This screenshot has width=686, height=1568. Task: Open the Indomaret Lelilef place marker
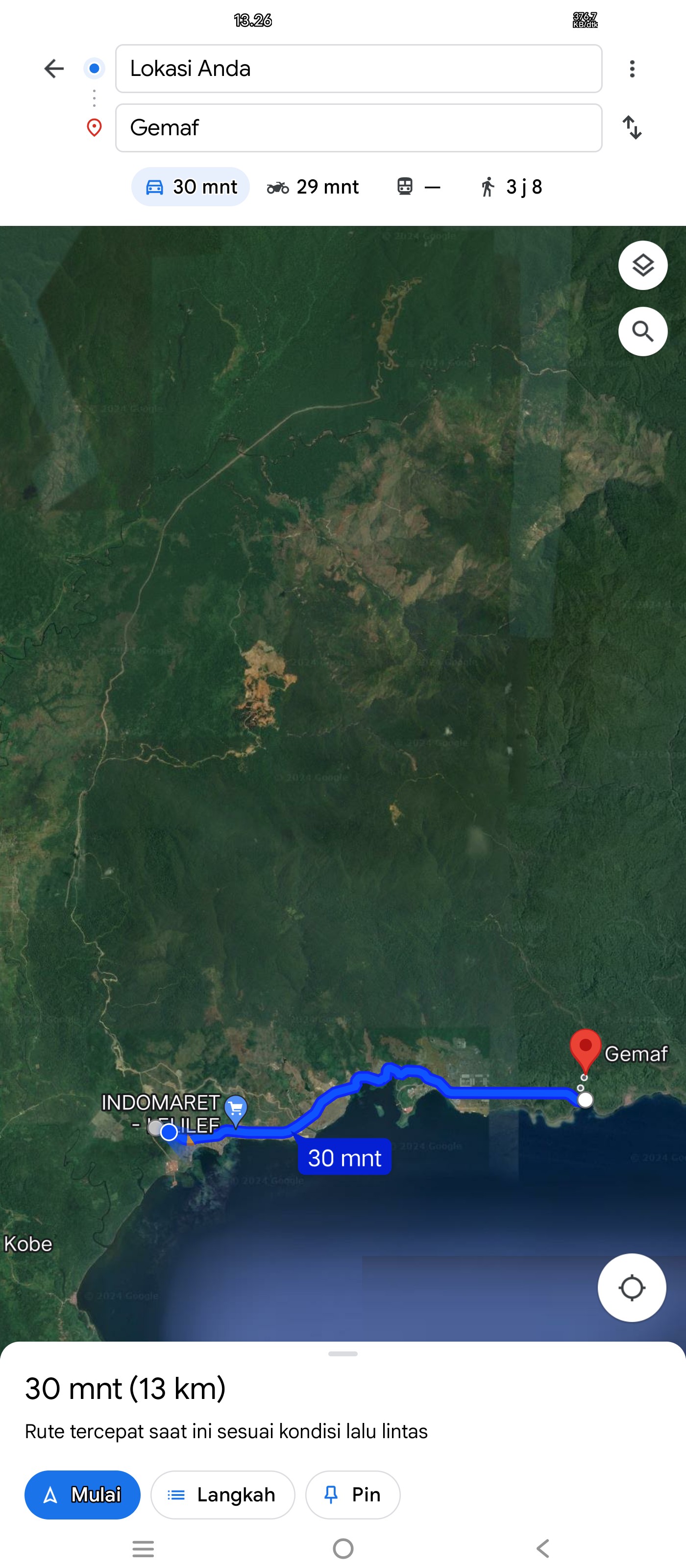pos(236,1110)
